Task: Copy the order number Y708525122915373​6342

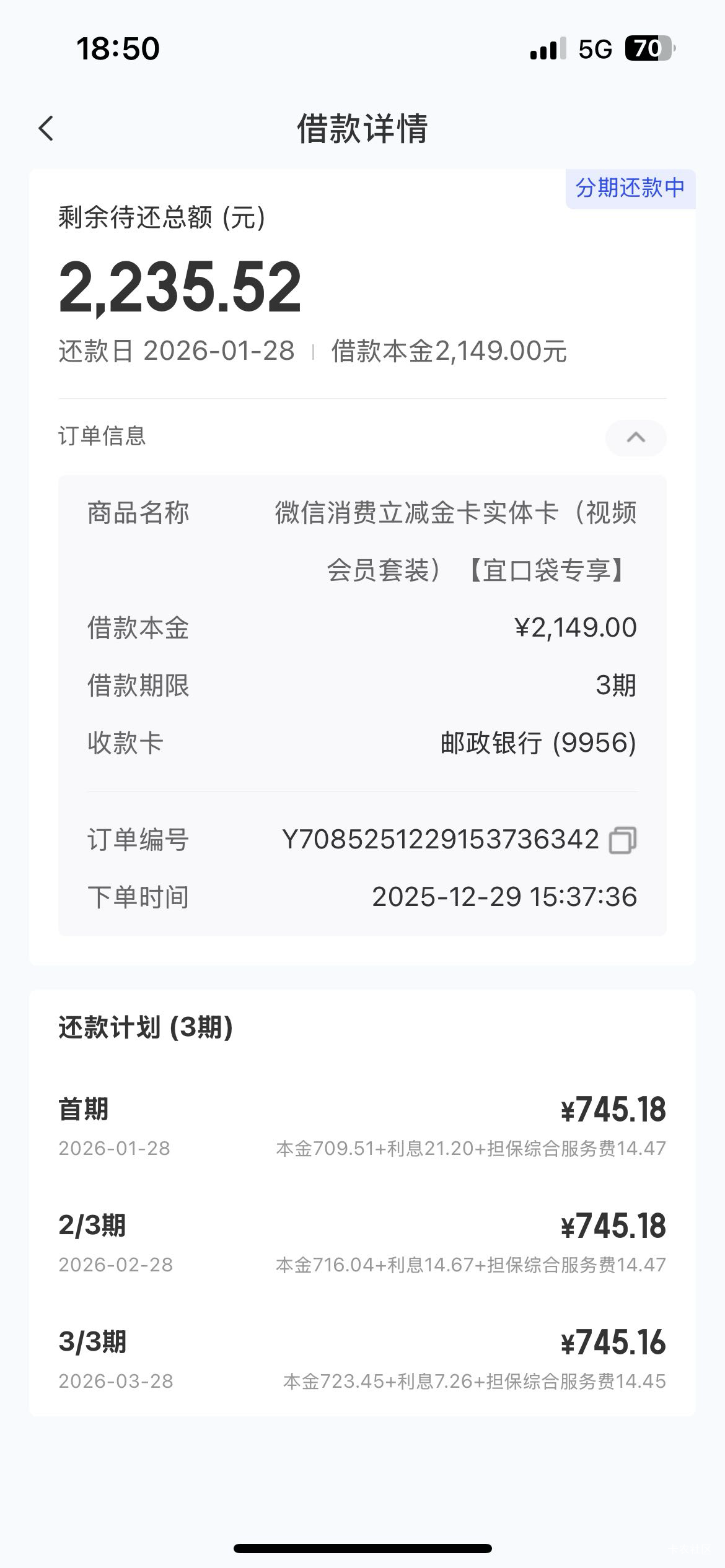Action: coord(623,840)
